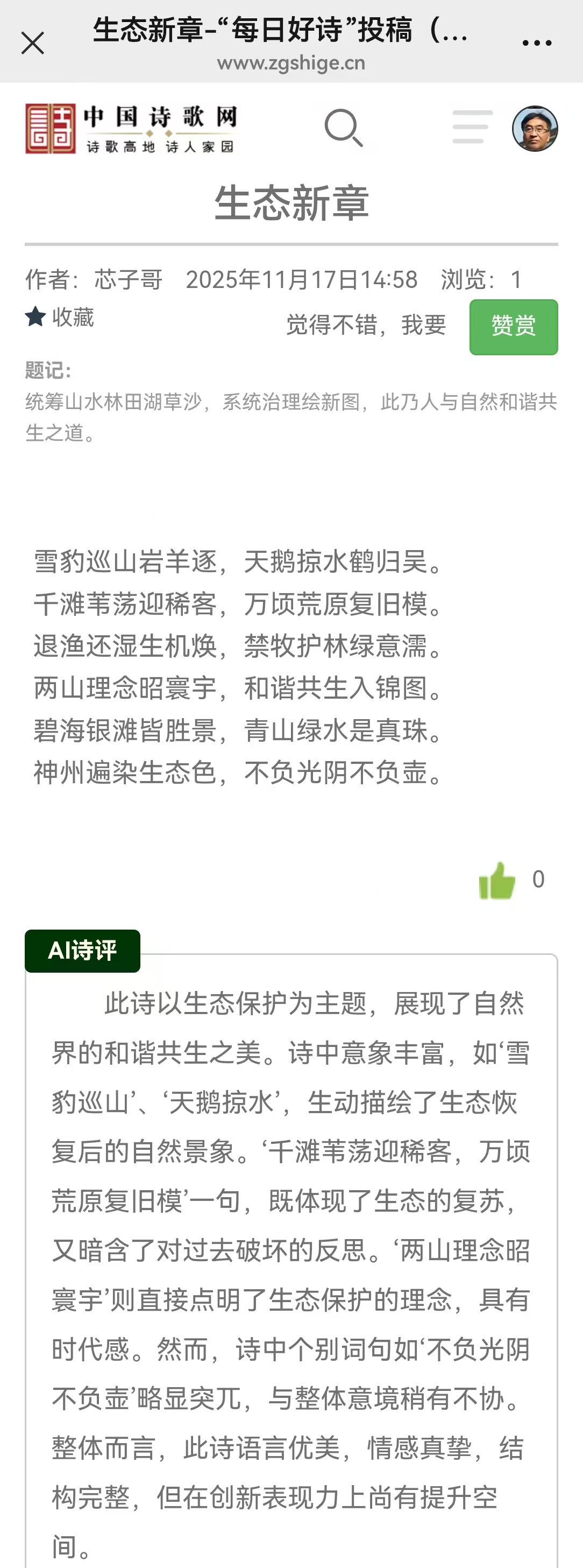Screen dimensions: 583x1568
Task: Open the search magnifier icon
Action: pos(344,128)
